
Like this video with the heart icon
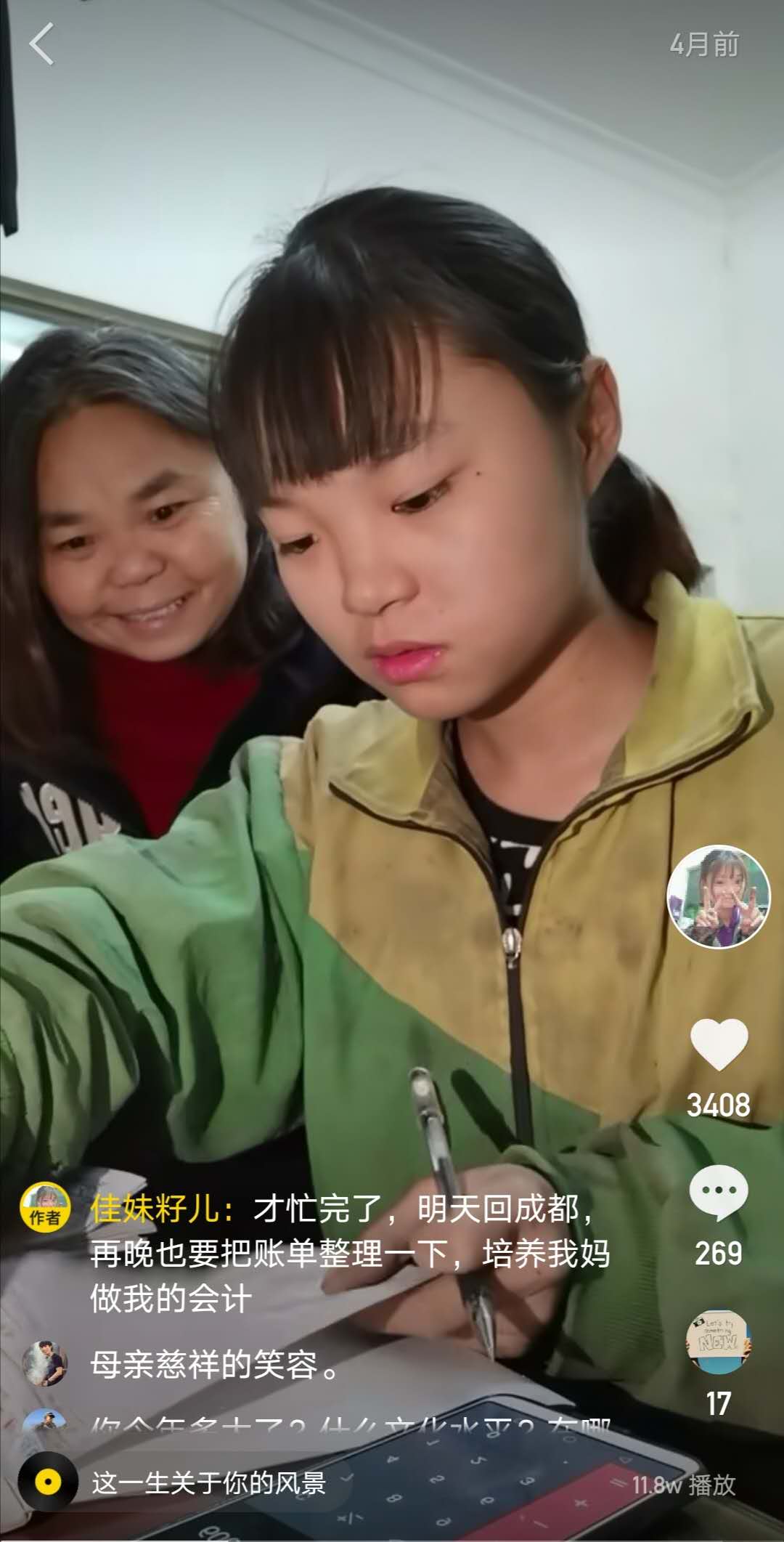[719, 1044]
